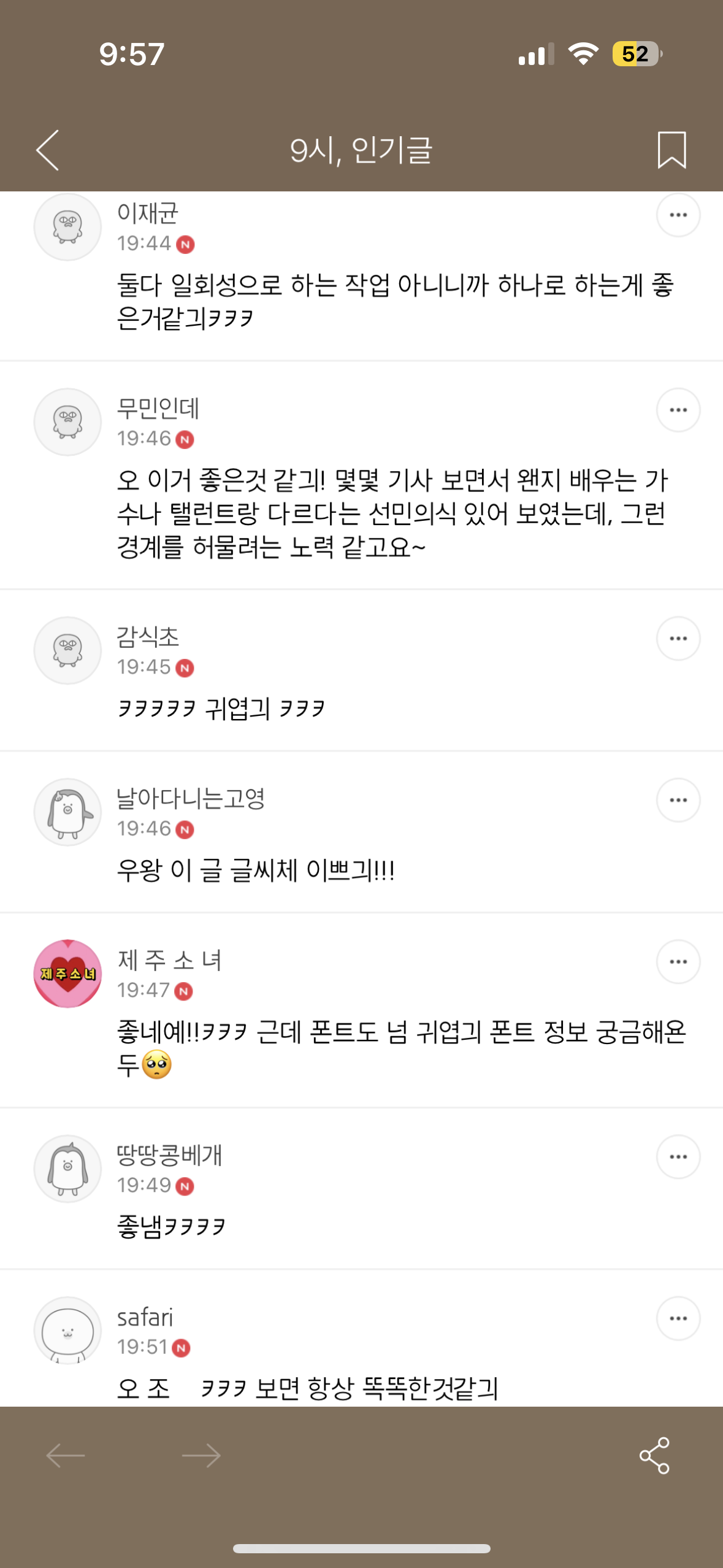723x1568 pixels.
Task: Open more options on 감식초's comment
Action: [678, 639]
